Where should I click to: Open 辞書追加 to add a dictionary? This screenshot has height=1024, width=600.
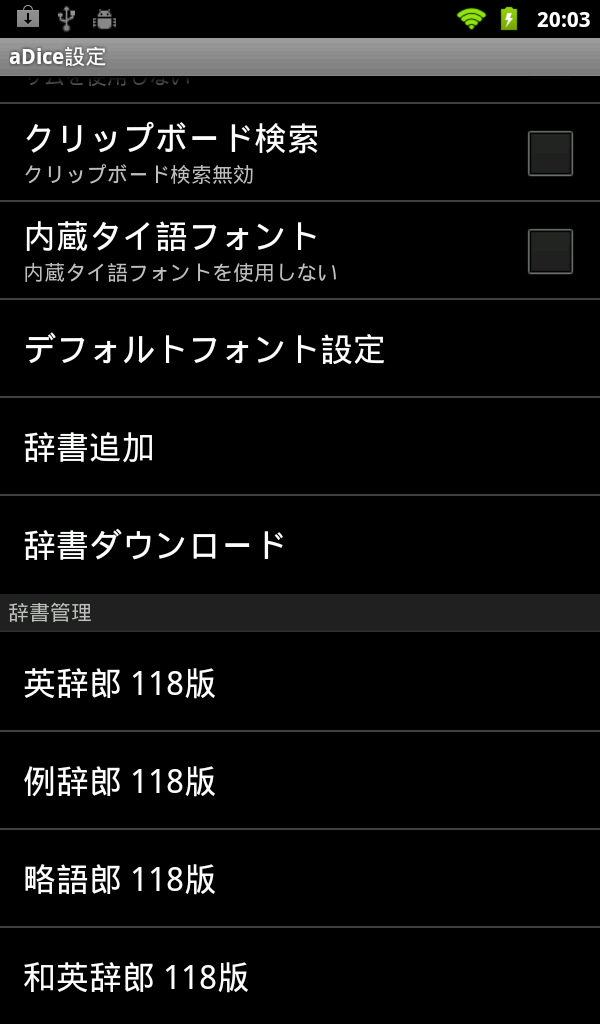point(300,447)
